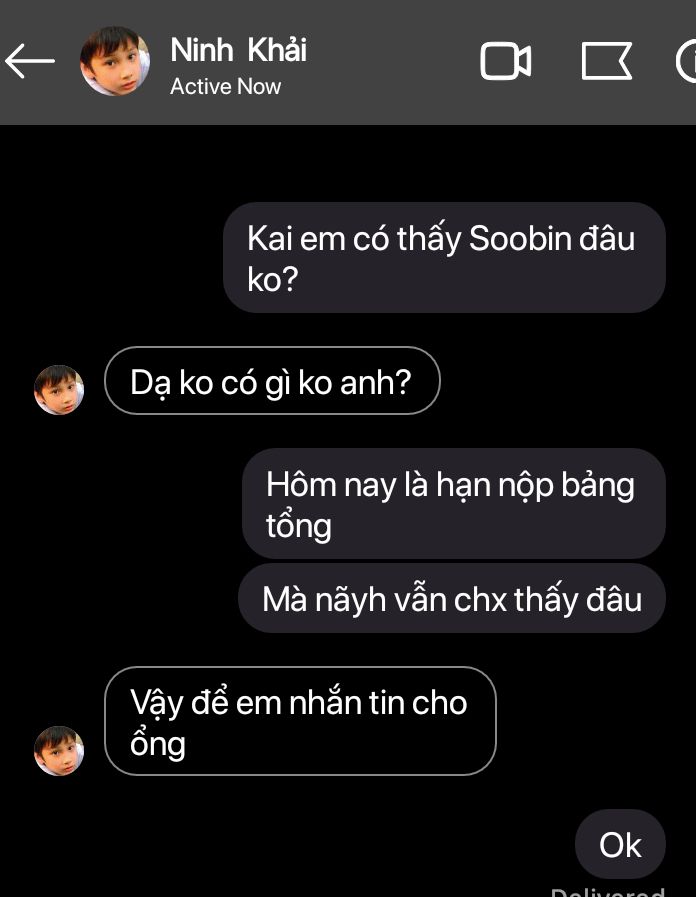The image size is (696, 897).
Task: Start a video call with Ninh Khải
Action: coord(506,62)
